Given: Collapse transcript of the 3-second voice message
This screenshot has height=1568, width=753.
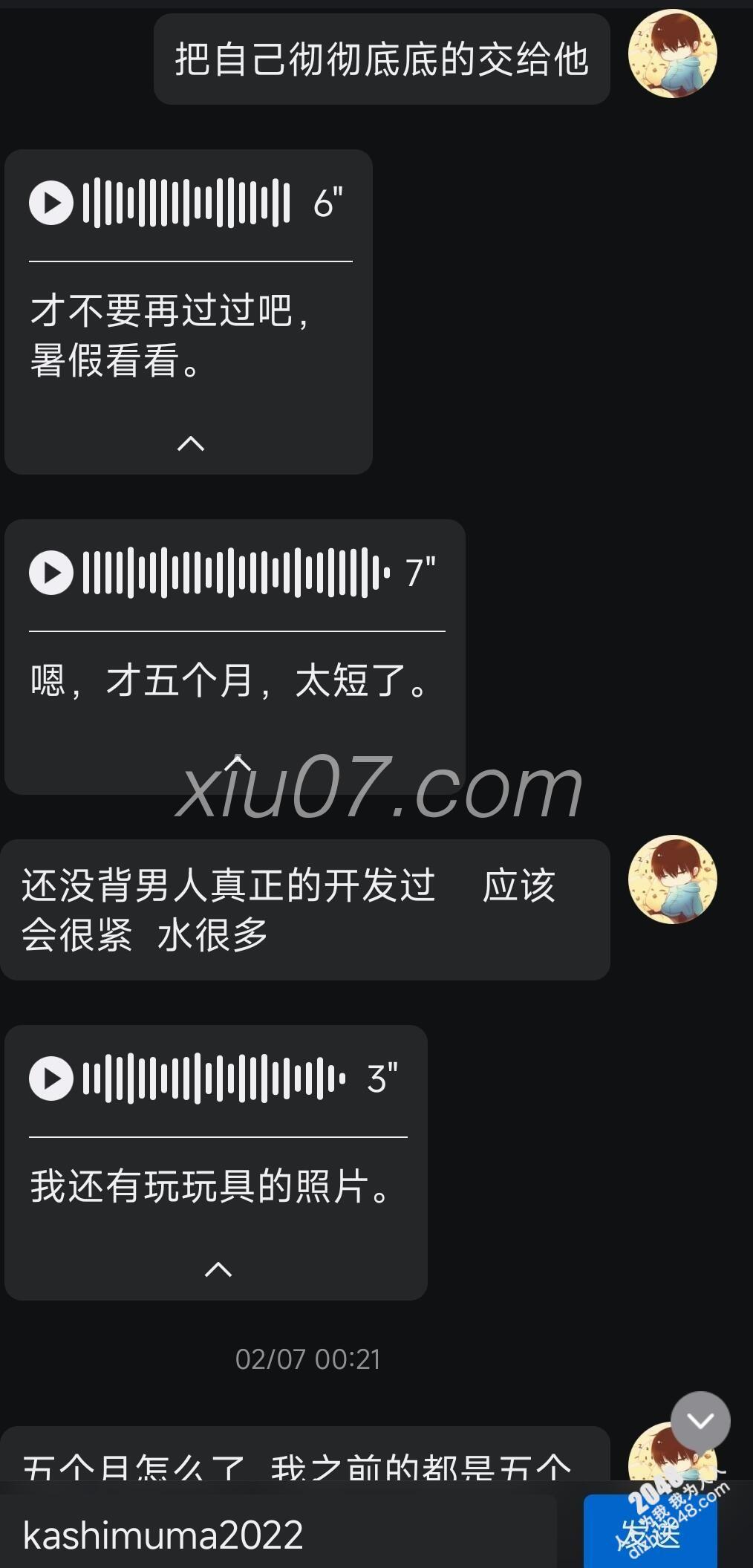Looking at the screenshot, I should click(218, 1269).
